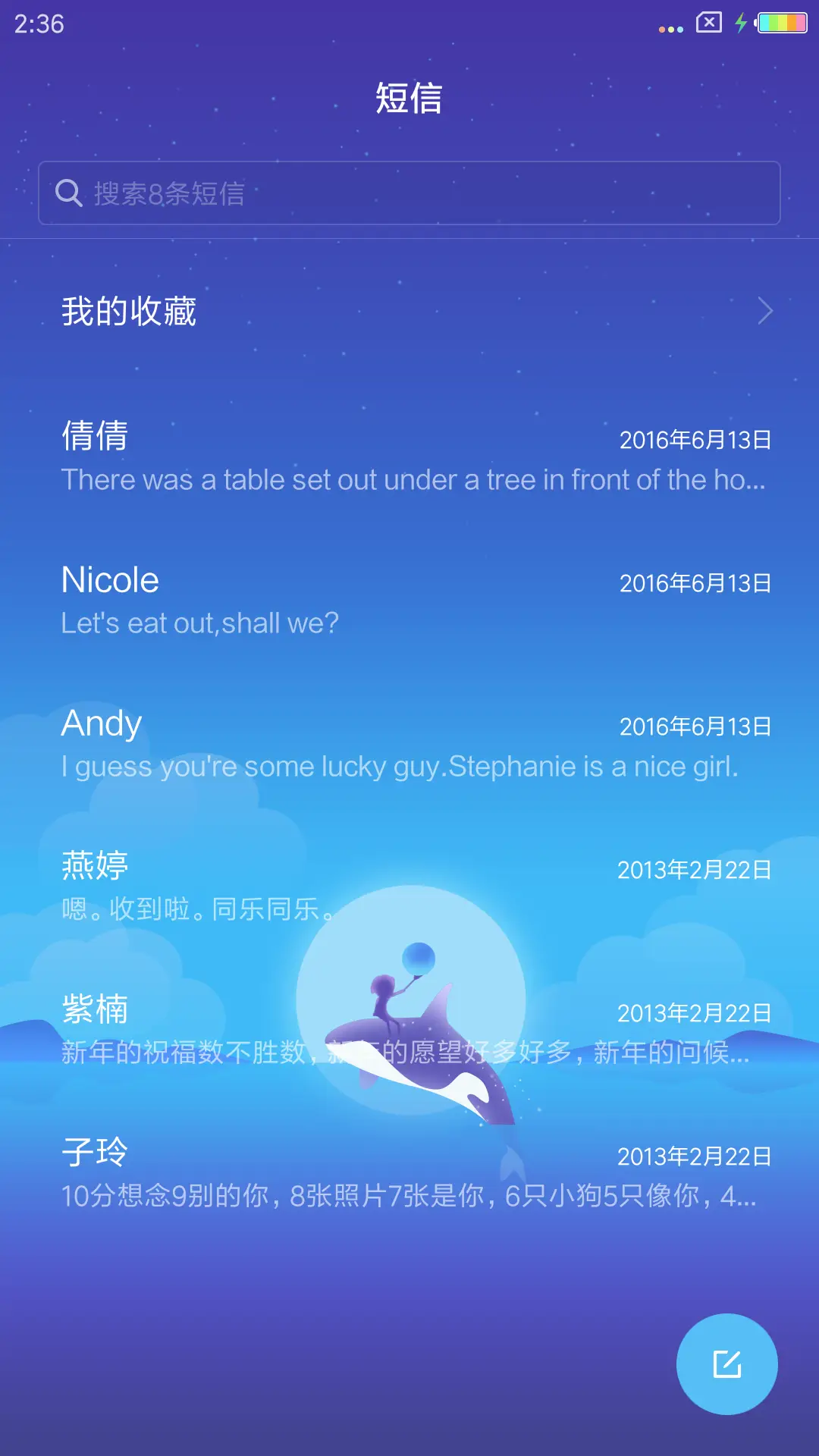Tap the 搜索8条短信 search field

click(x=409, y=193)
